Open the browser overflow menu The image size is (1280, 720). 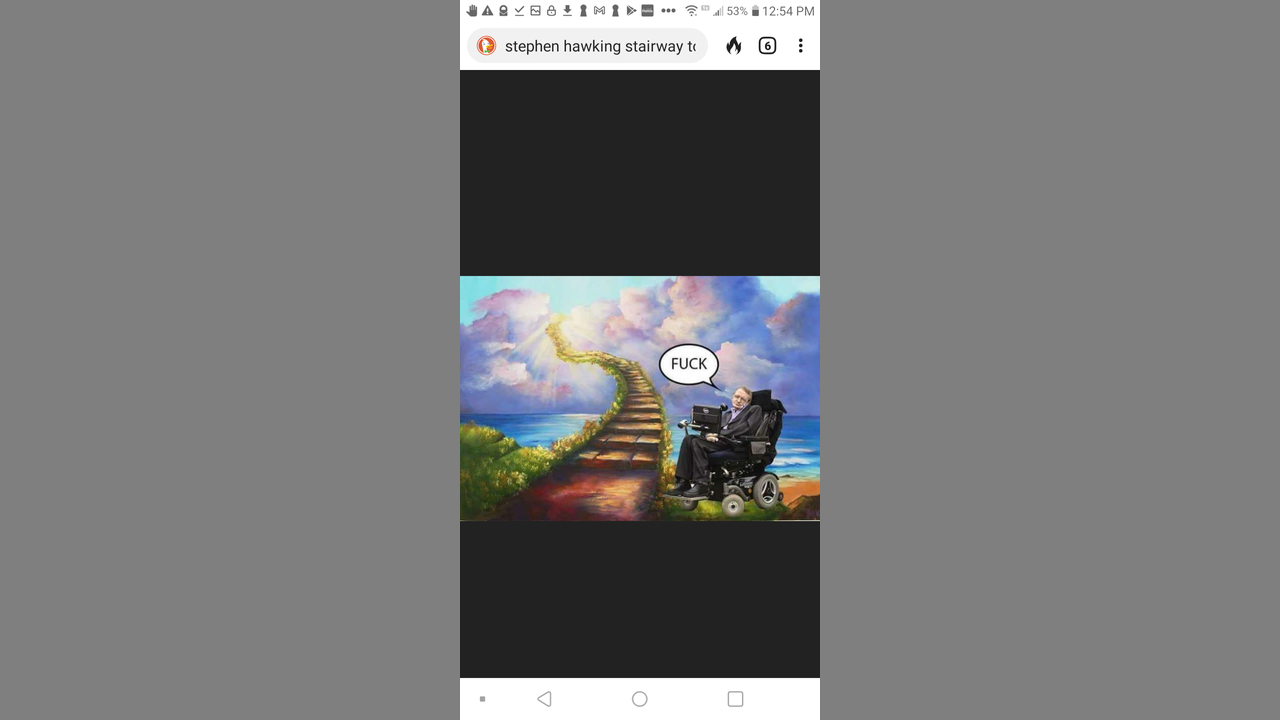800,46
